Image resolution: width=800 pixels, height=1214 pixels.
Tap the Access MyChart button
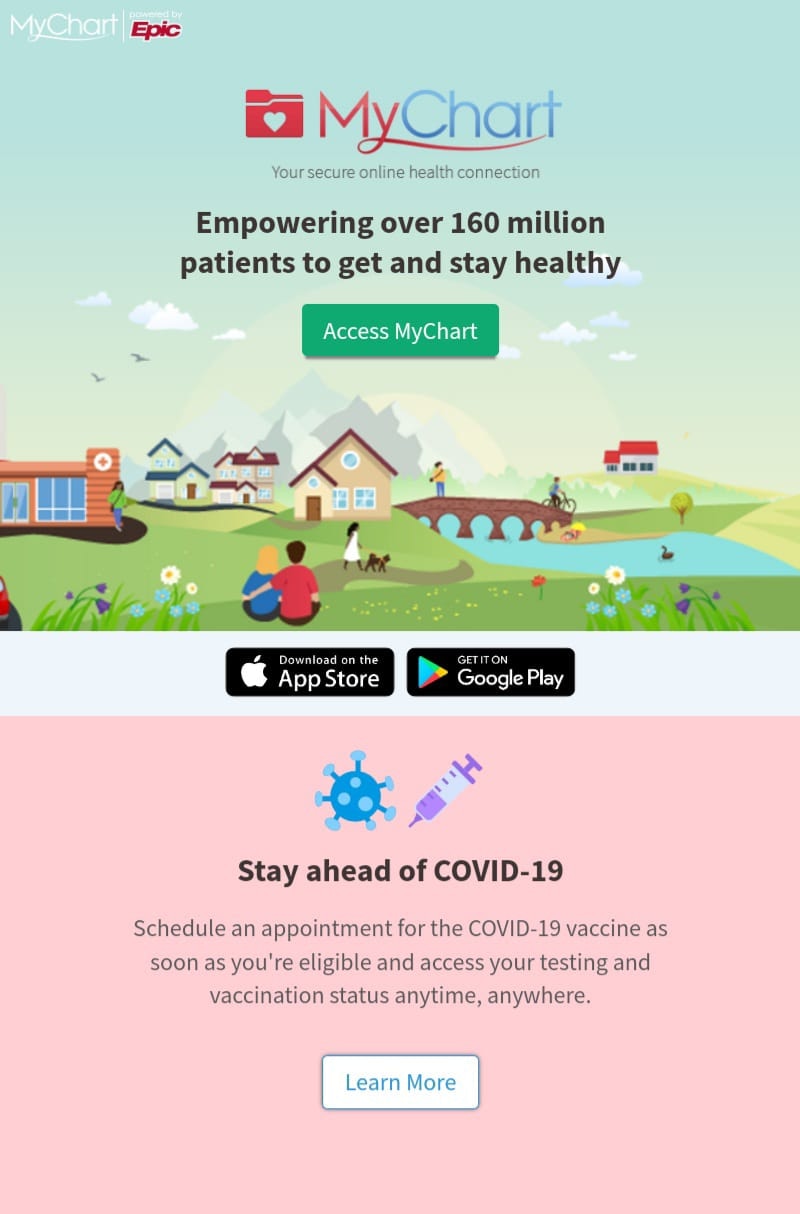pyautogui.click(x=400, y=331)
